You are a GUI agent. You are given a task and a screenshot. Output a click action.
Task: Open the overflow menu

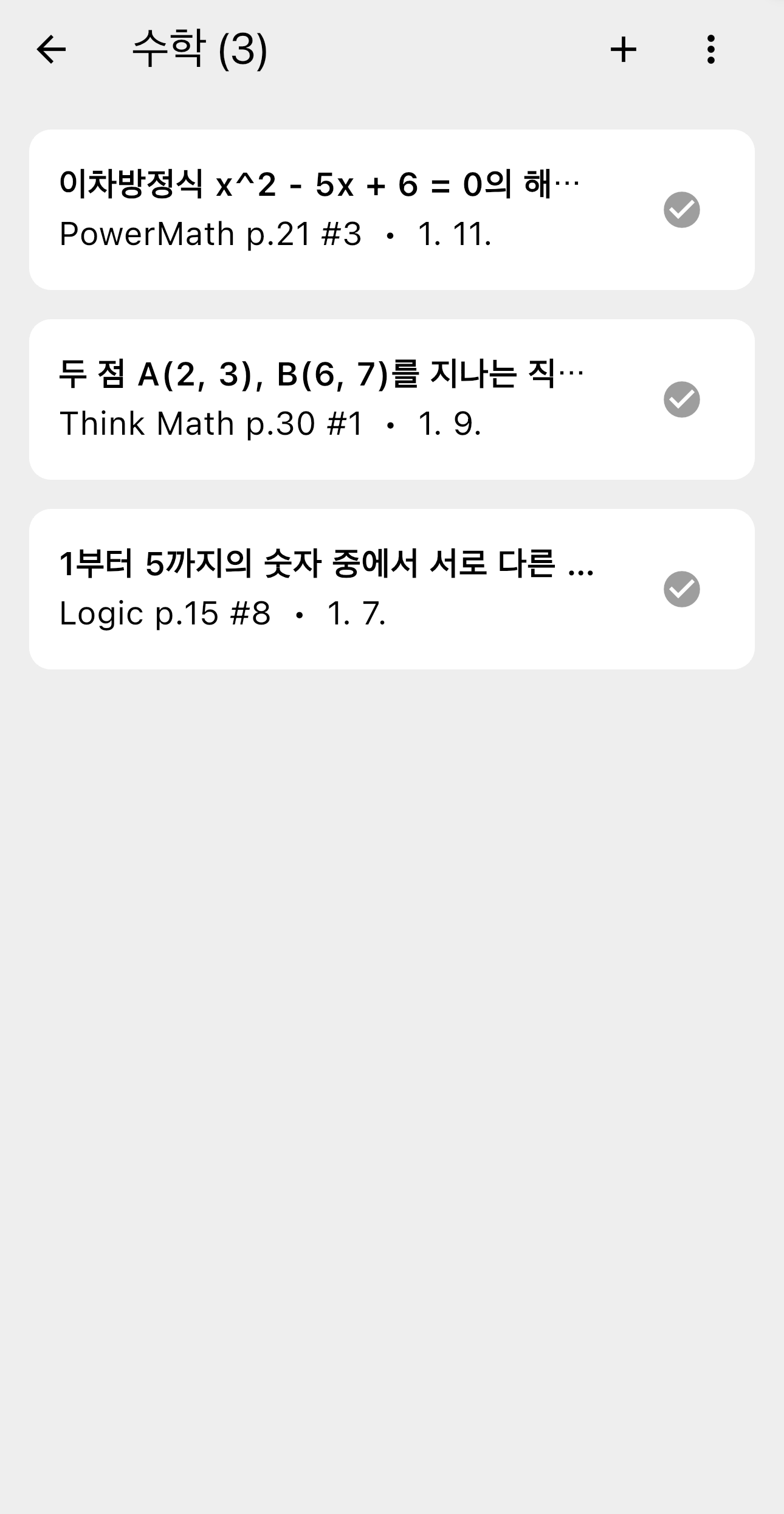point(710,49)
